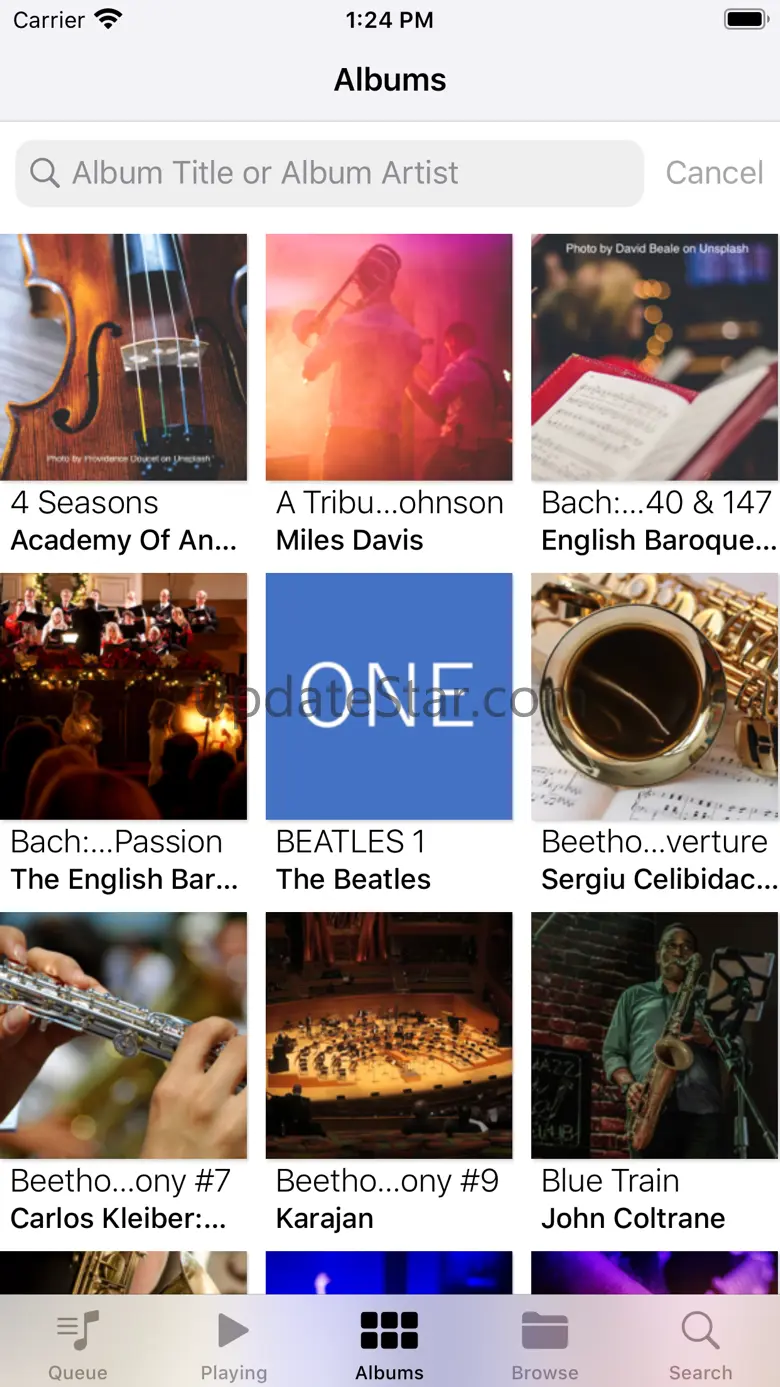This screenshot has height=1387, width=780.
Task: Open the 4 Seasons album
Action: [x=123, y=358]
